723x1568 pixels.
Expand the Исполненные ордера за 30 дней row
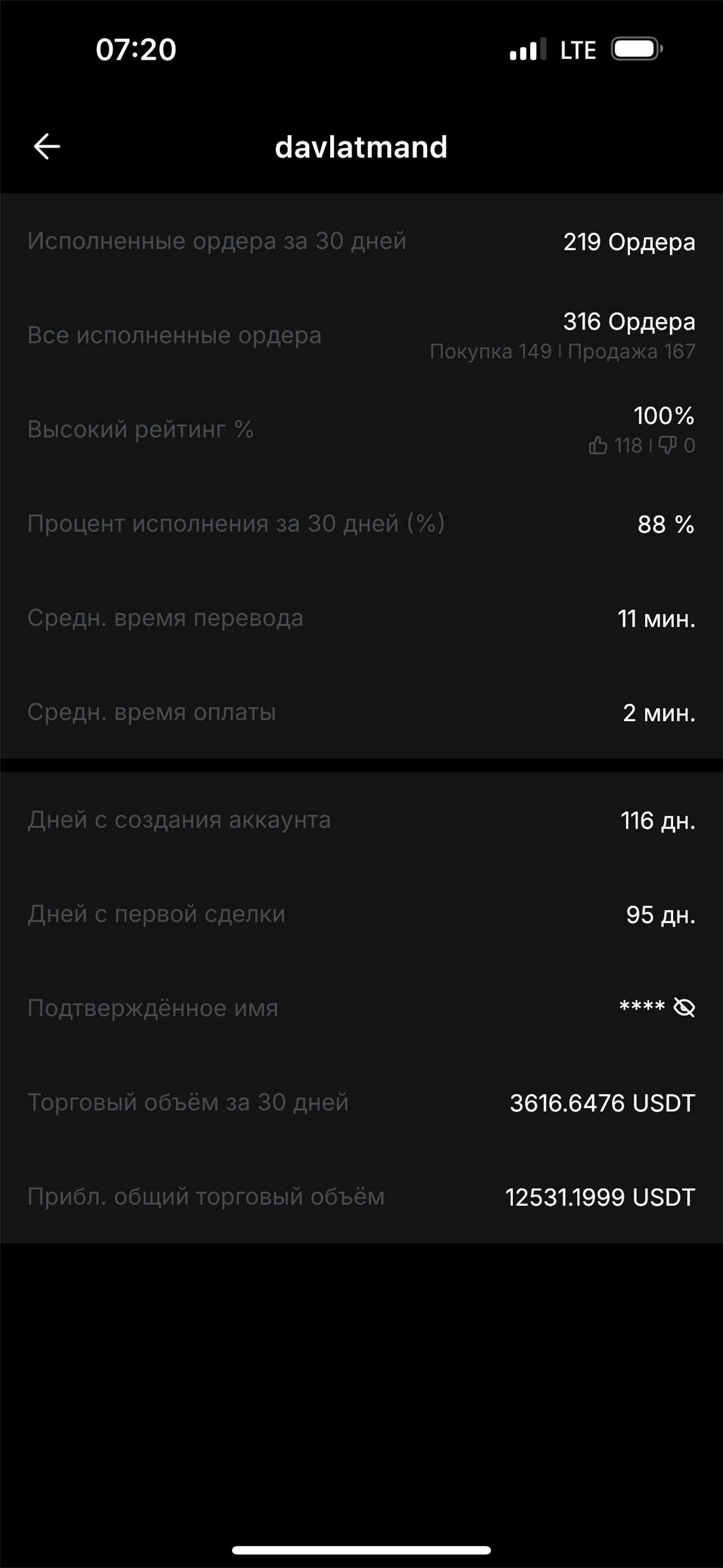(x=361, y=242)
